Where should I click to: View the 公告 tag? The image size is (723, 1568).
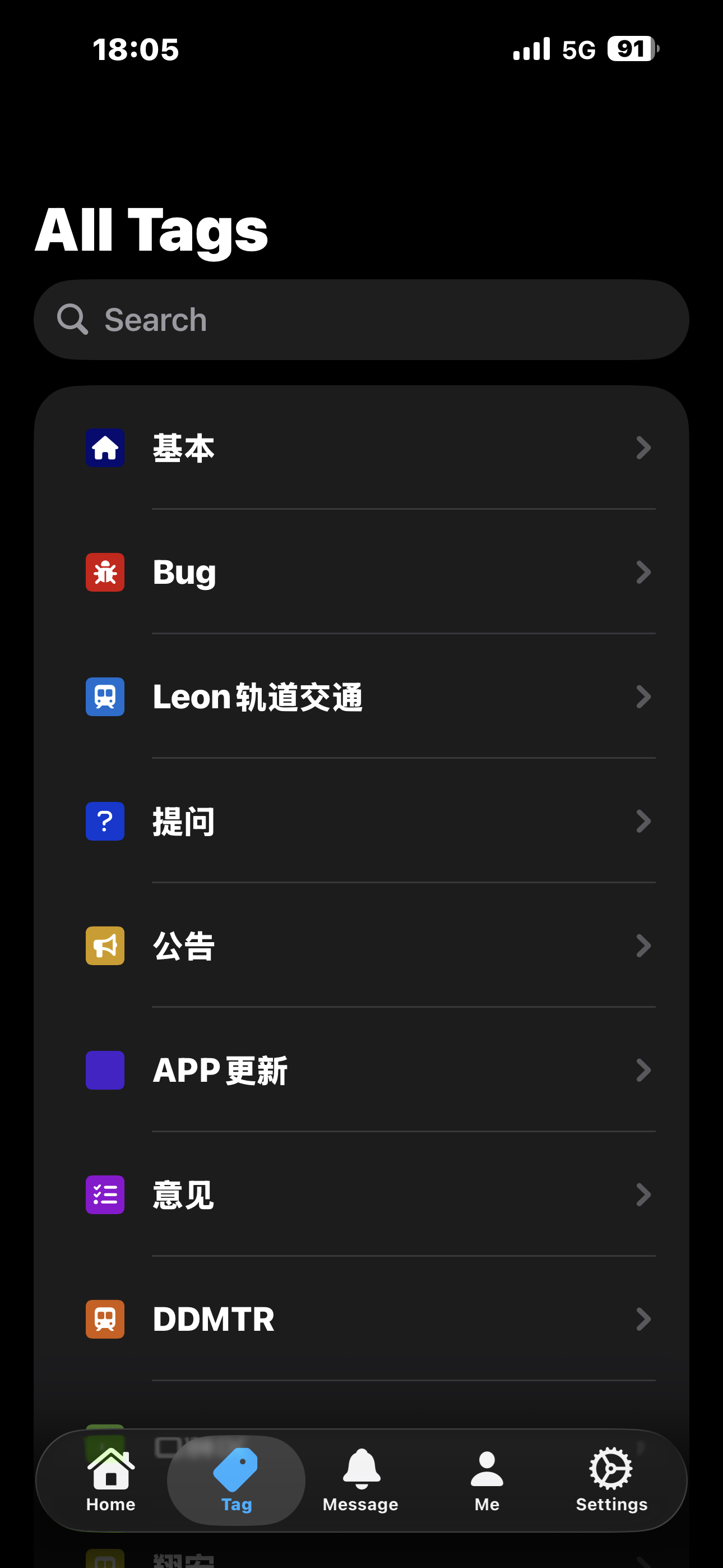click(361, 946)
